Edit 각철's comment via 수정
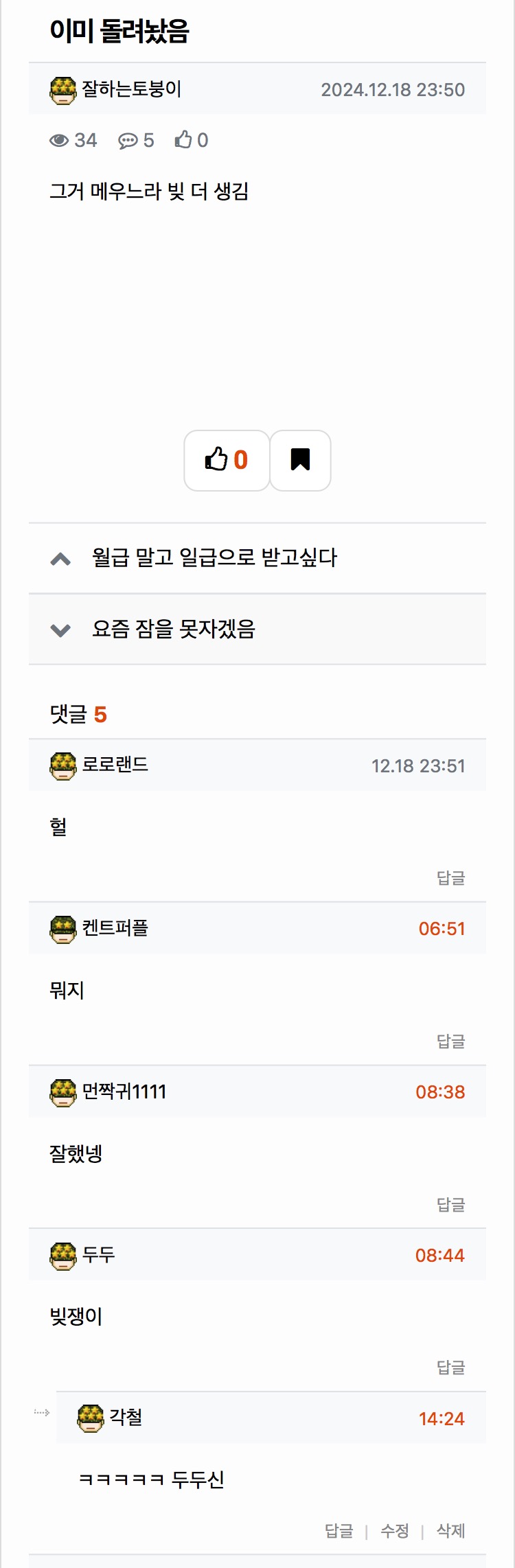The width and height of the screenshot is (515, 1568). [395, 1531]
